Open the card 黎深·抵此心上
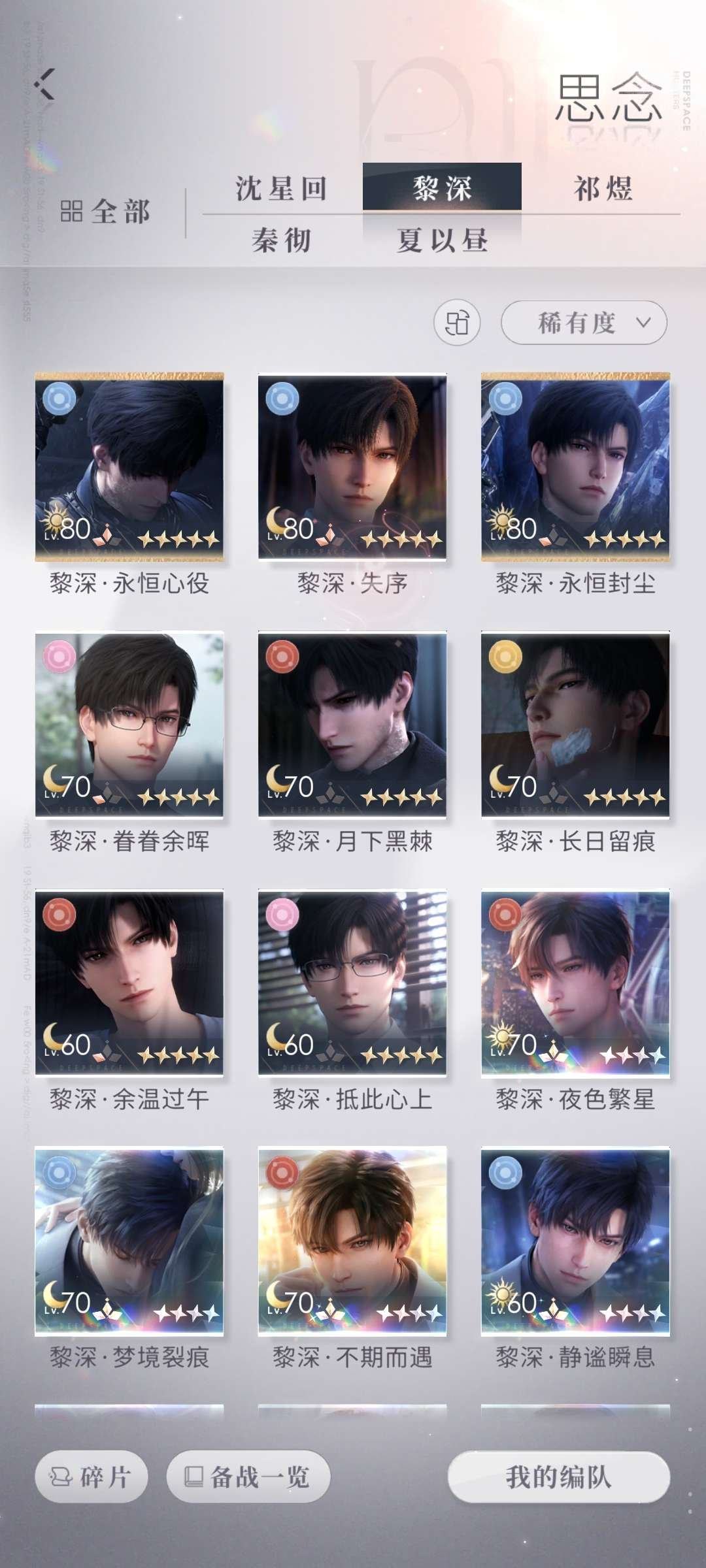The height and width of the screenshot is (1568, 706). tap(352, 983)
